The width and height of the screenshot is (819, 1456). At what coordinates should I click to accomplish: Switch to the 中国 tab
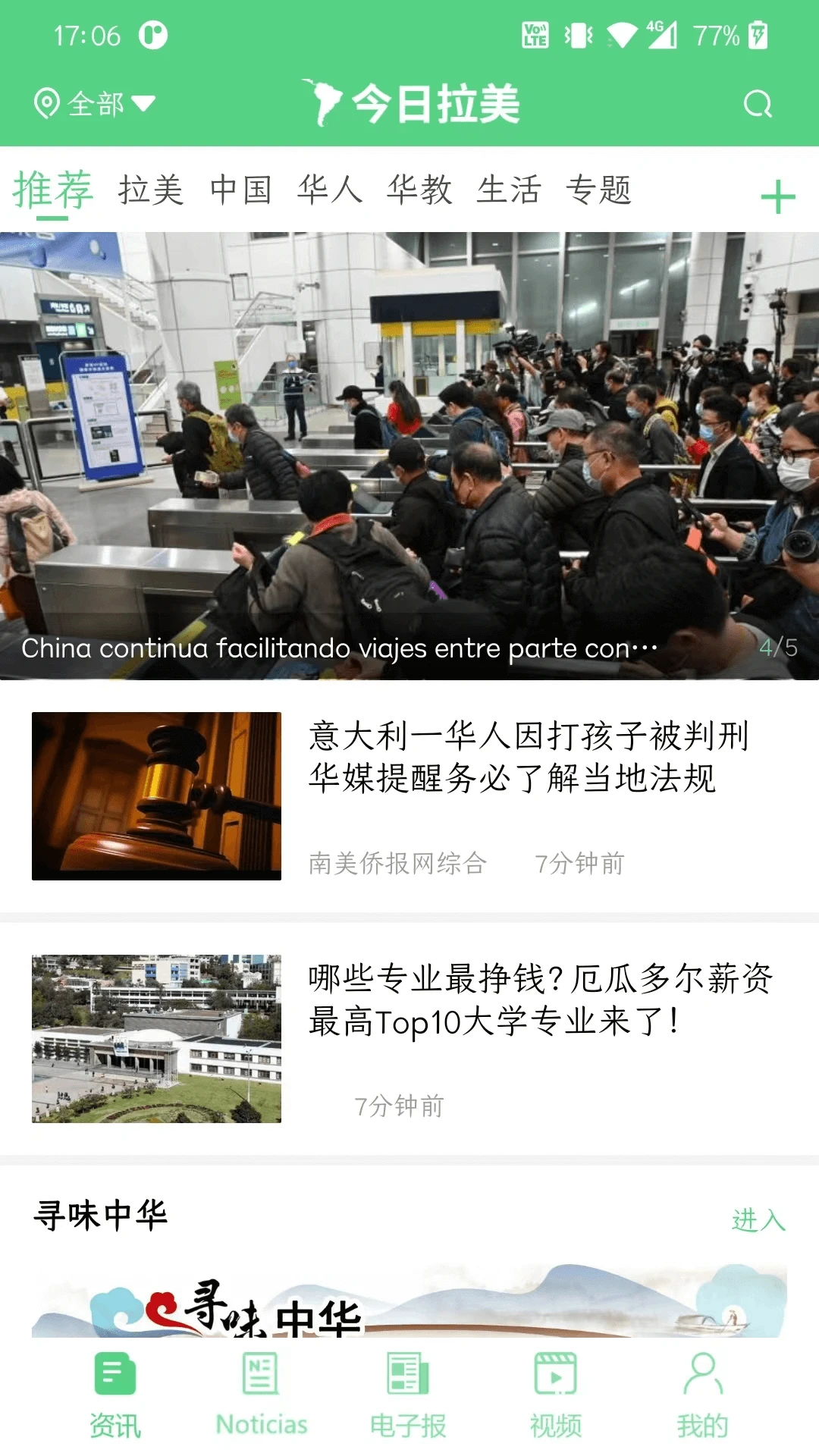coord(240,190)
